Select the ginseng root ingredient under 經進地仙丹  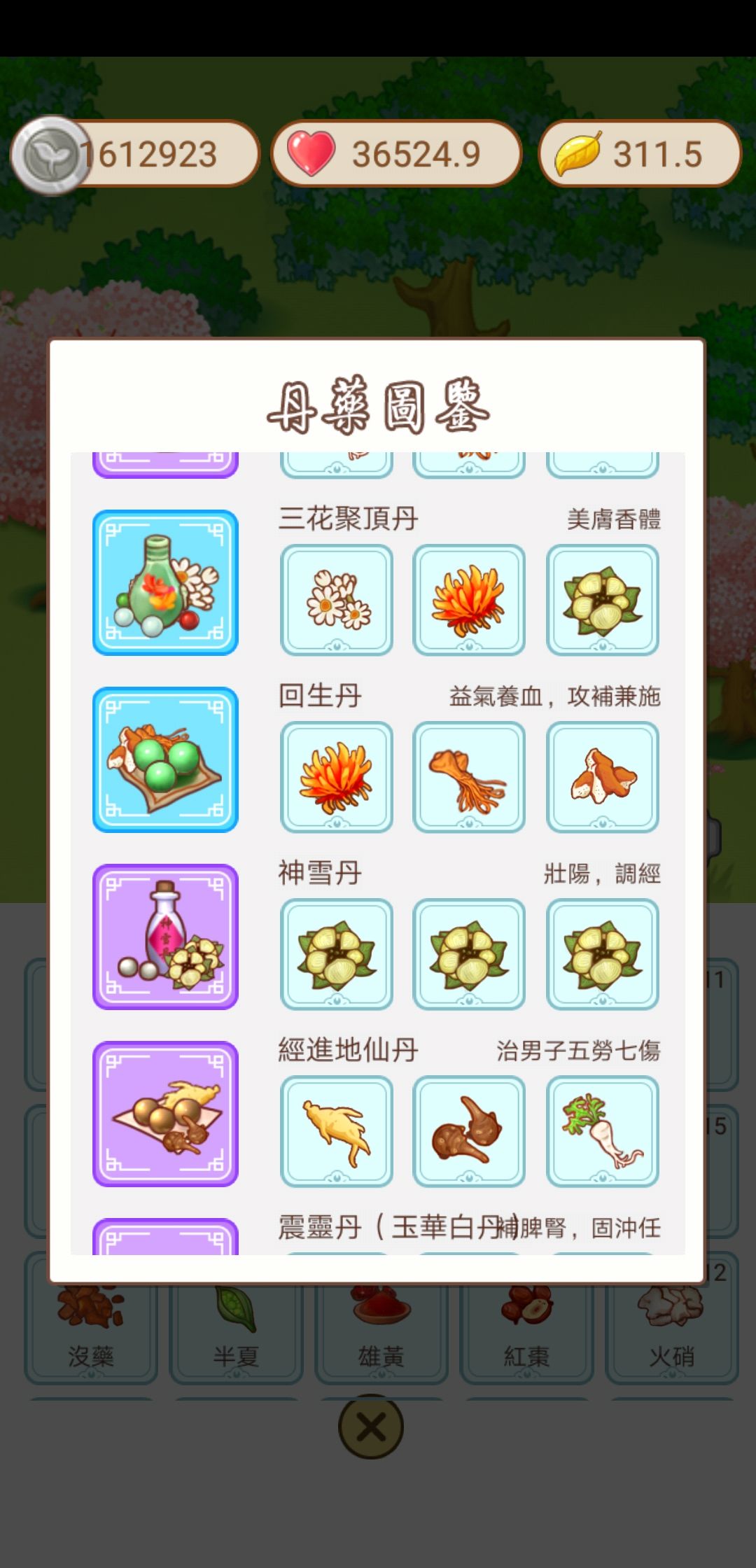(337, 1128)
